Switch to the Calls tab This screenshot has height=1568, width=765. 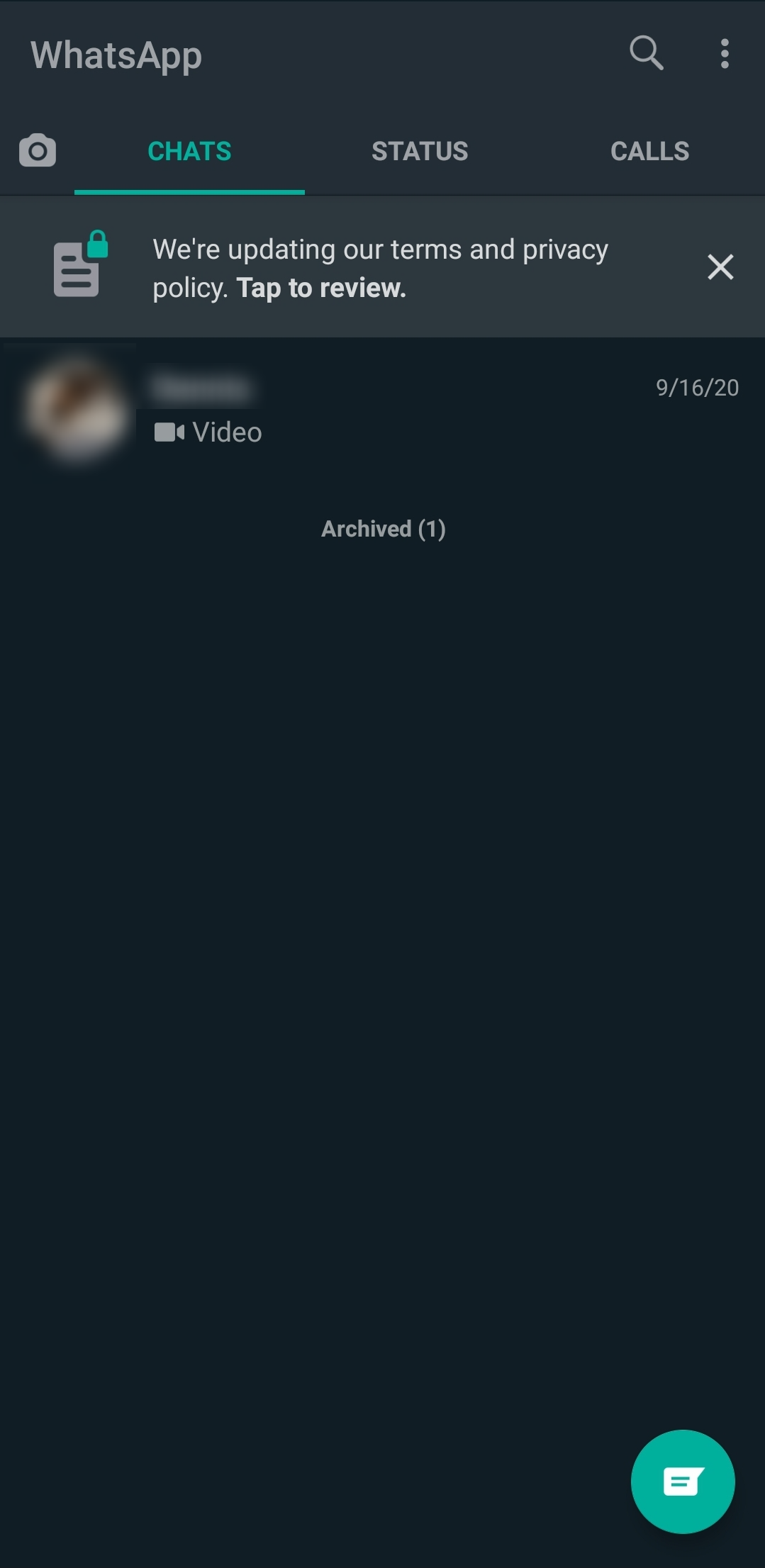[649, 151]
